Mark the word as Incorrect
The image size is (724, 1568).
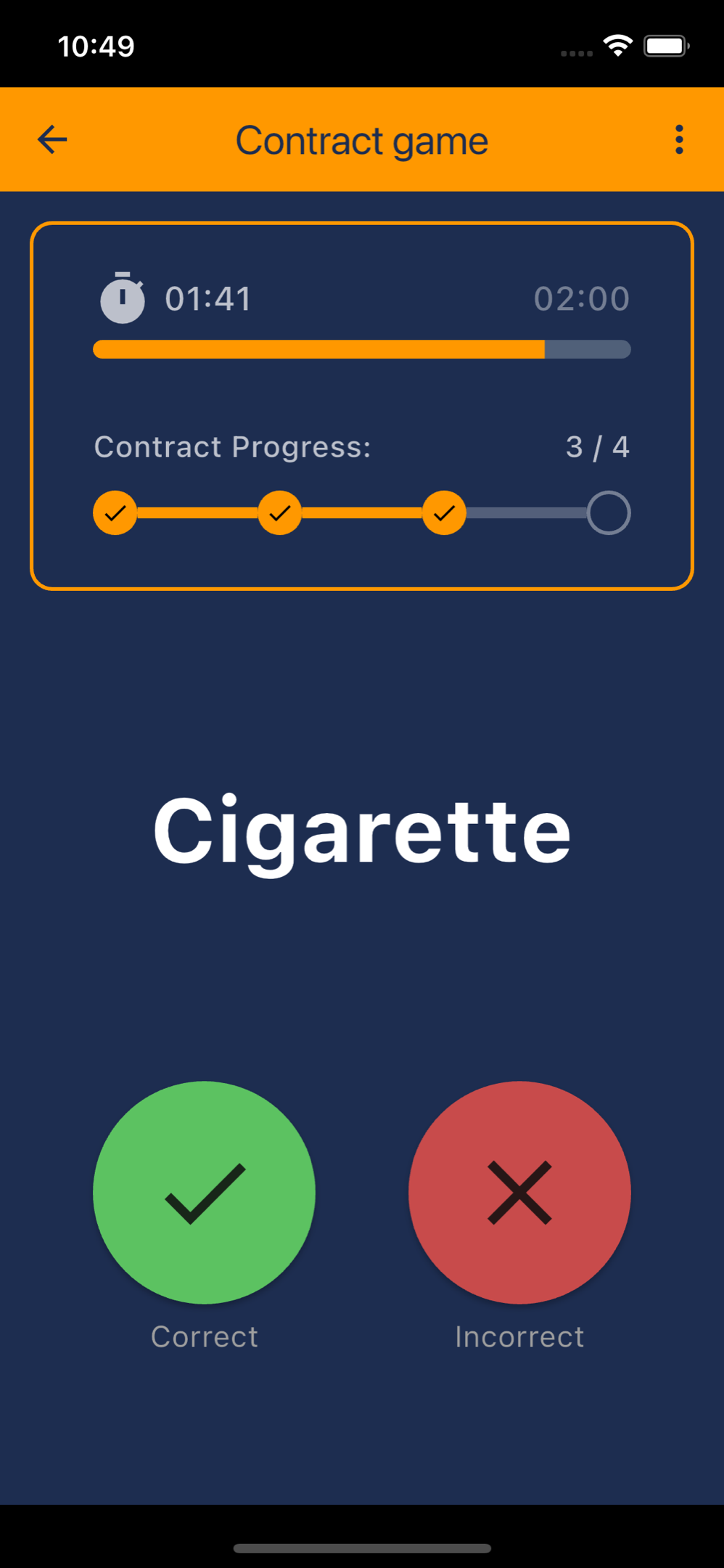coord(519,1192)
